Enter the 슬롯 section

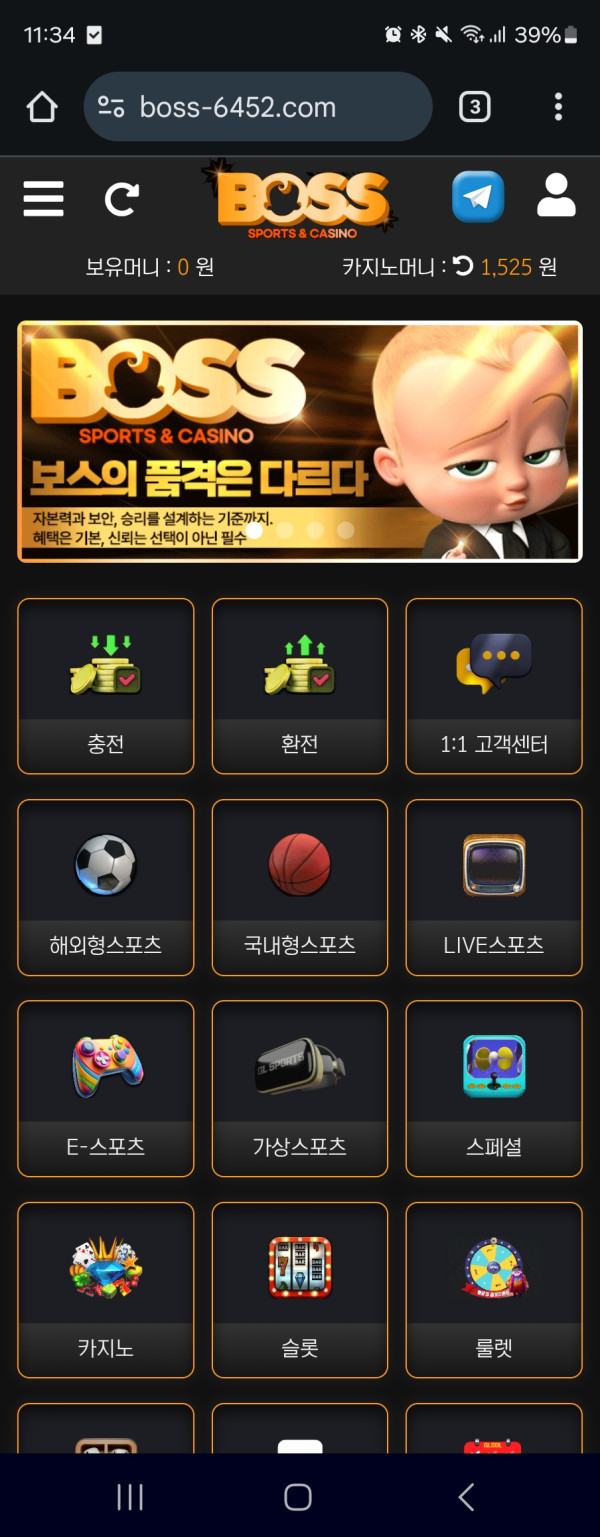click(300, 1290)
